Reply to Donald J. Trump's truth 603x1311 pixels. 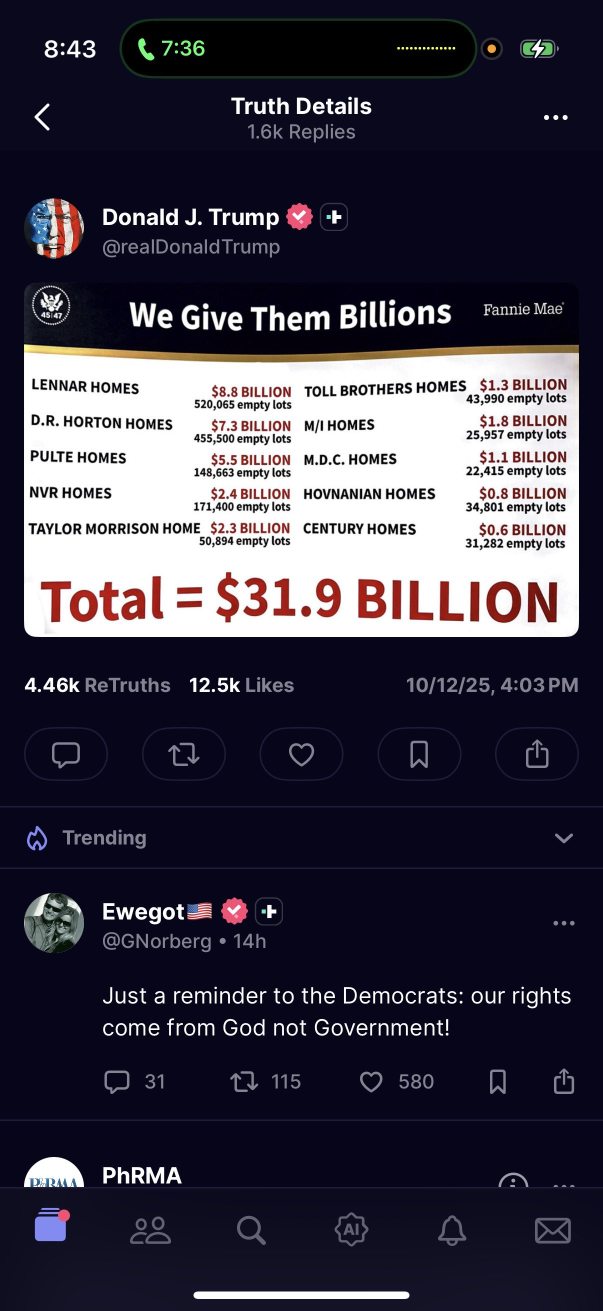pos(66,754)
